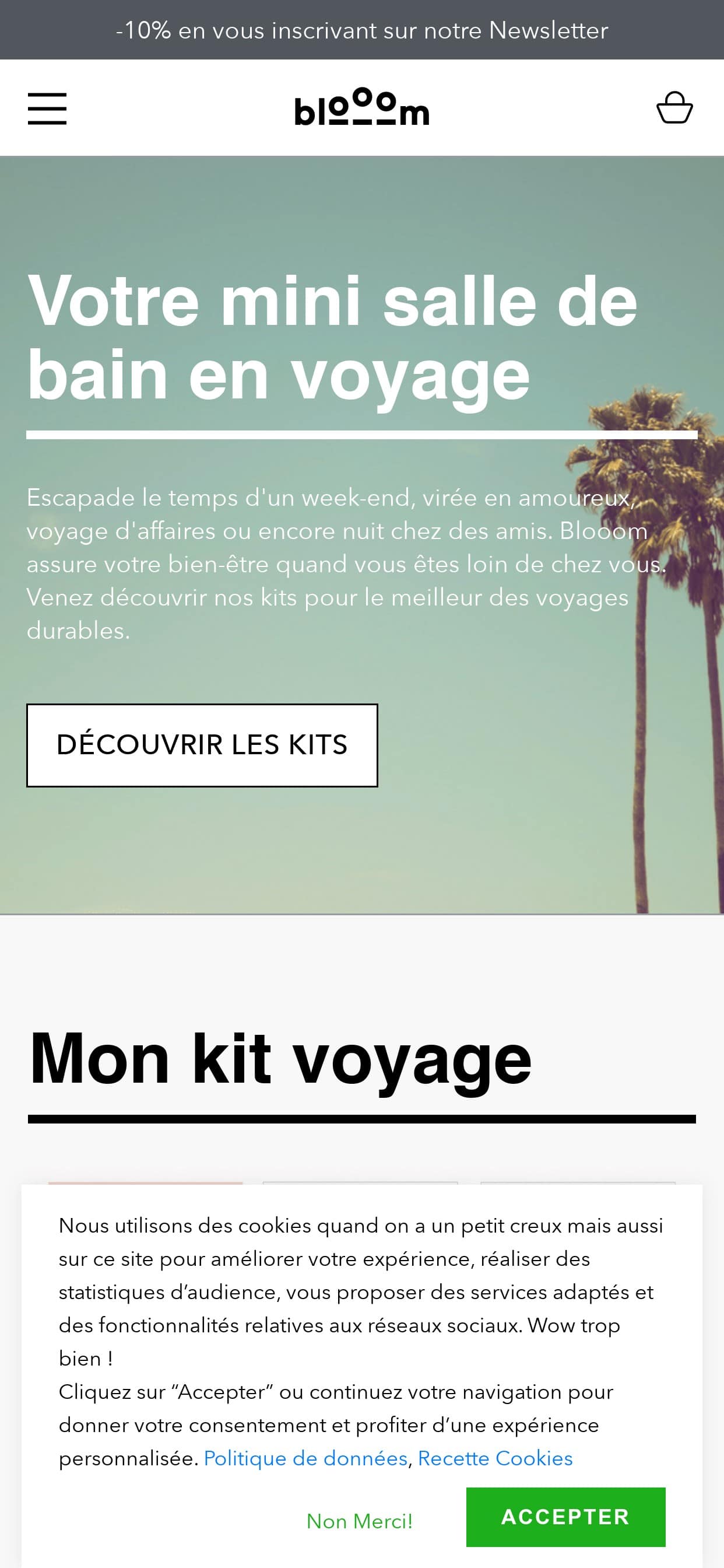Tap the newsletter -10% banner
This screenshot has width=724, height=1568.
362,30
